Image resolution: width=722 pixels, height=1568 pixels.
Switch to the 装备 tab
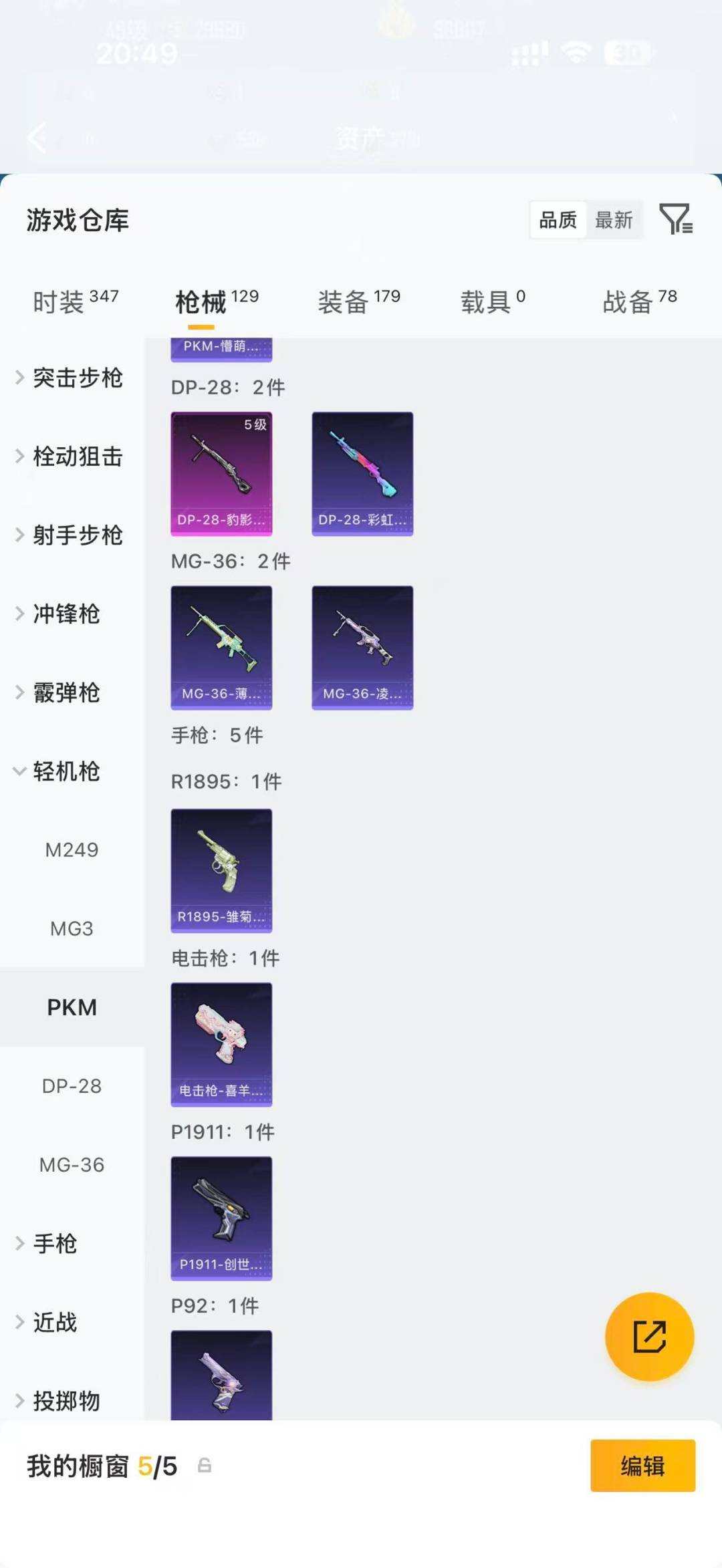point(359,301)
